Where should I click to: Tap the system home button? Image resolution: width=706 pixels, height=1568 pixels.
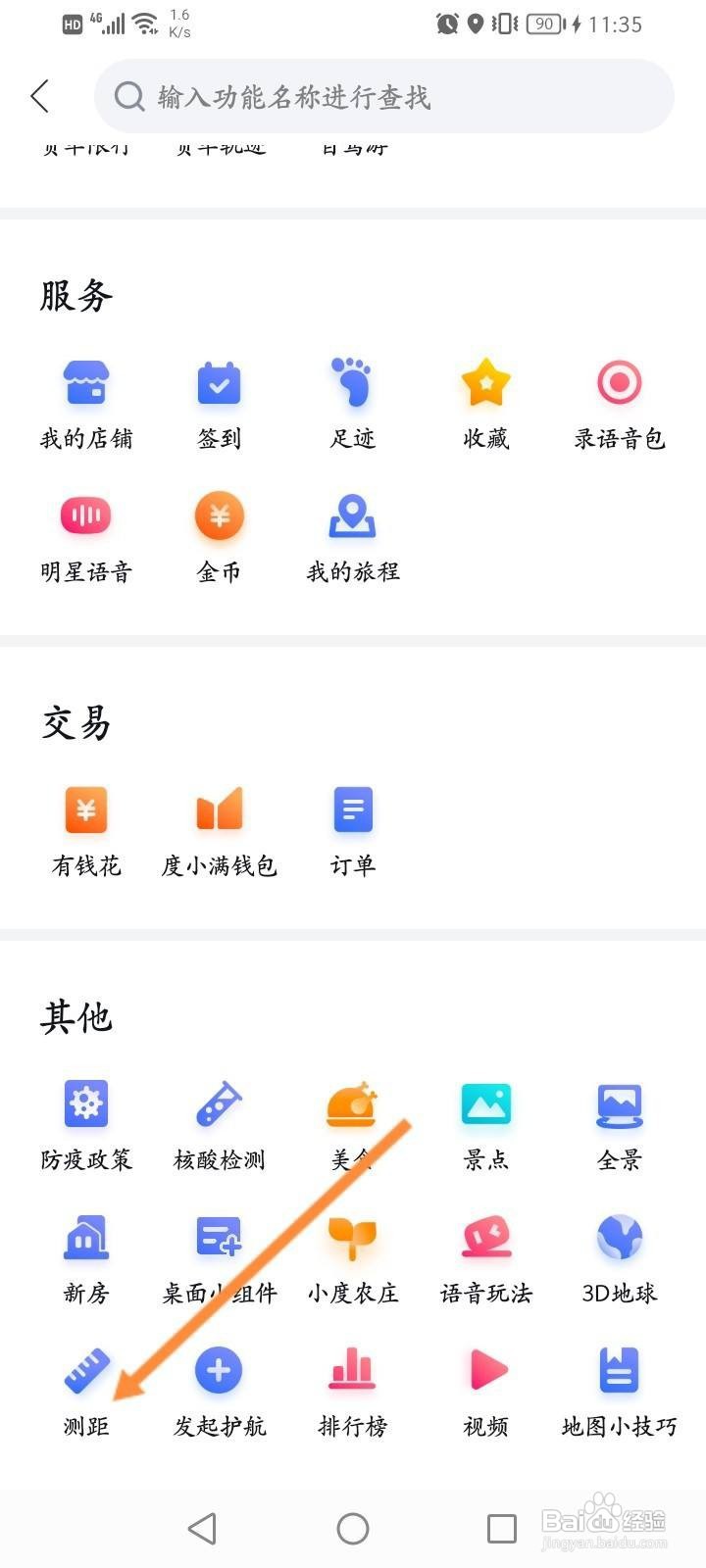[353, 1528]
